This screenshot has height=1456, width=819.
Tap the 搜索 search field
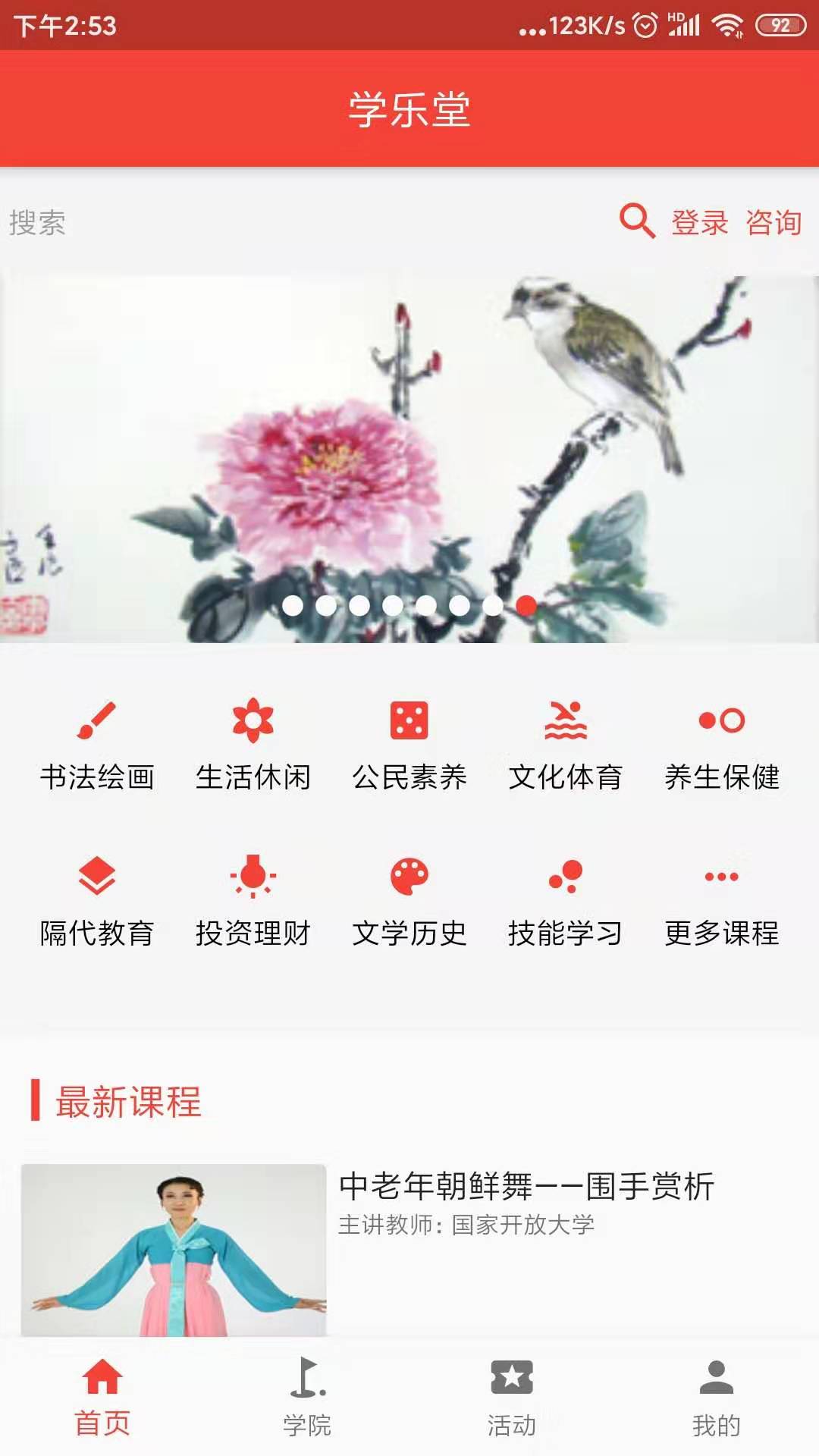(x=227, y=223)
